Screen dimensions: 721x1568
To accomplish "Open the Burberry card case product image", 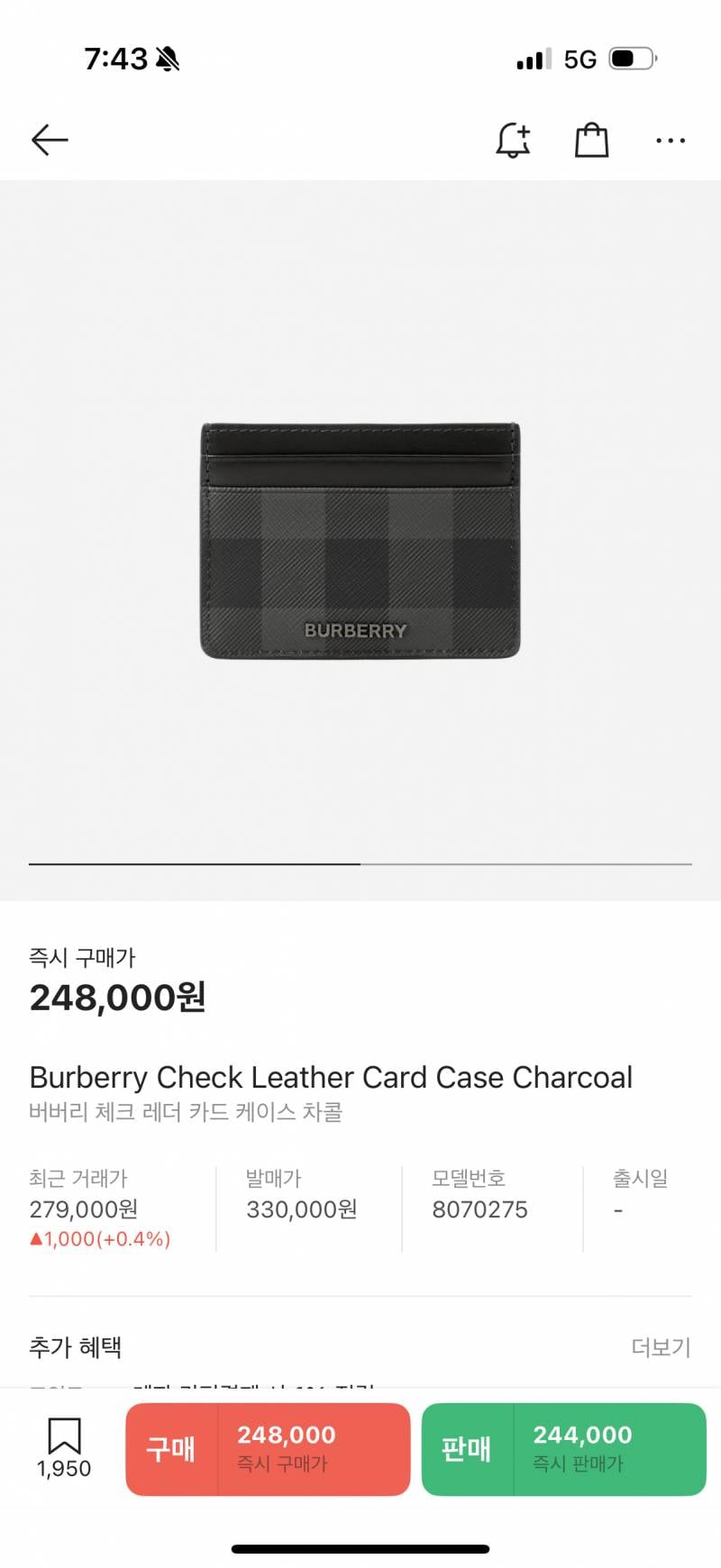I will 360,540.
